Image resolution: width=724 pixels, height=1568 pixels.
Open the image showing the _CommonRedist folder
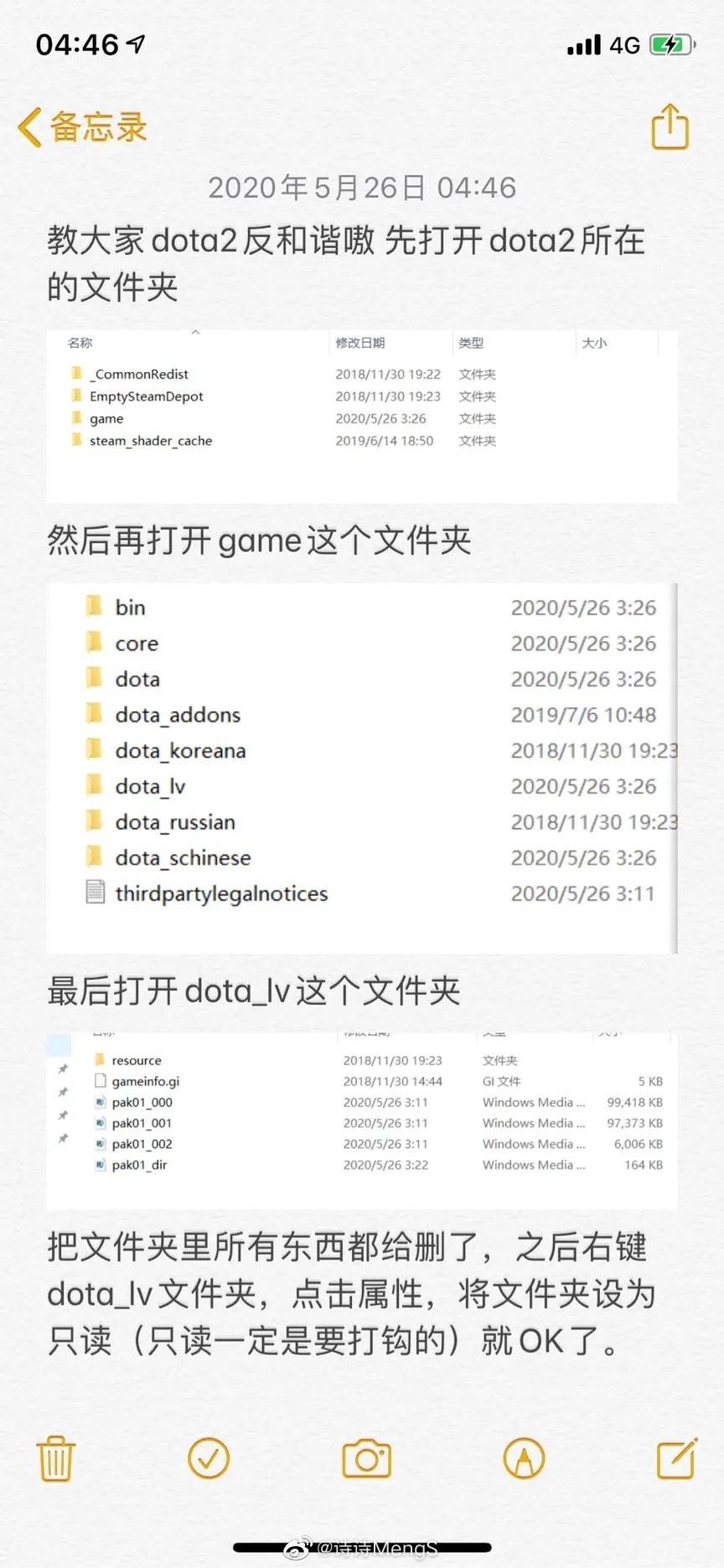362,417
